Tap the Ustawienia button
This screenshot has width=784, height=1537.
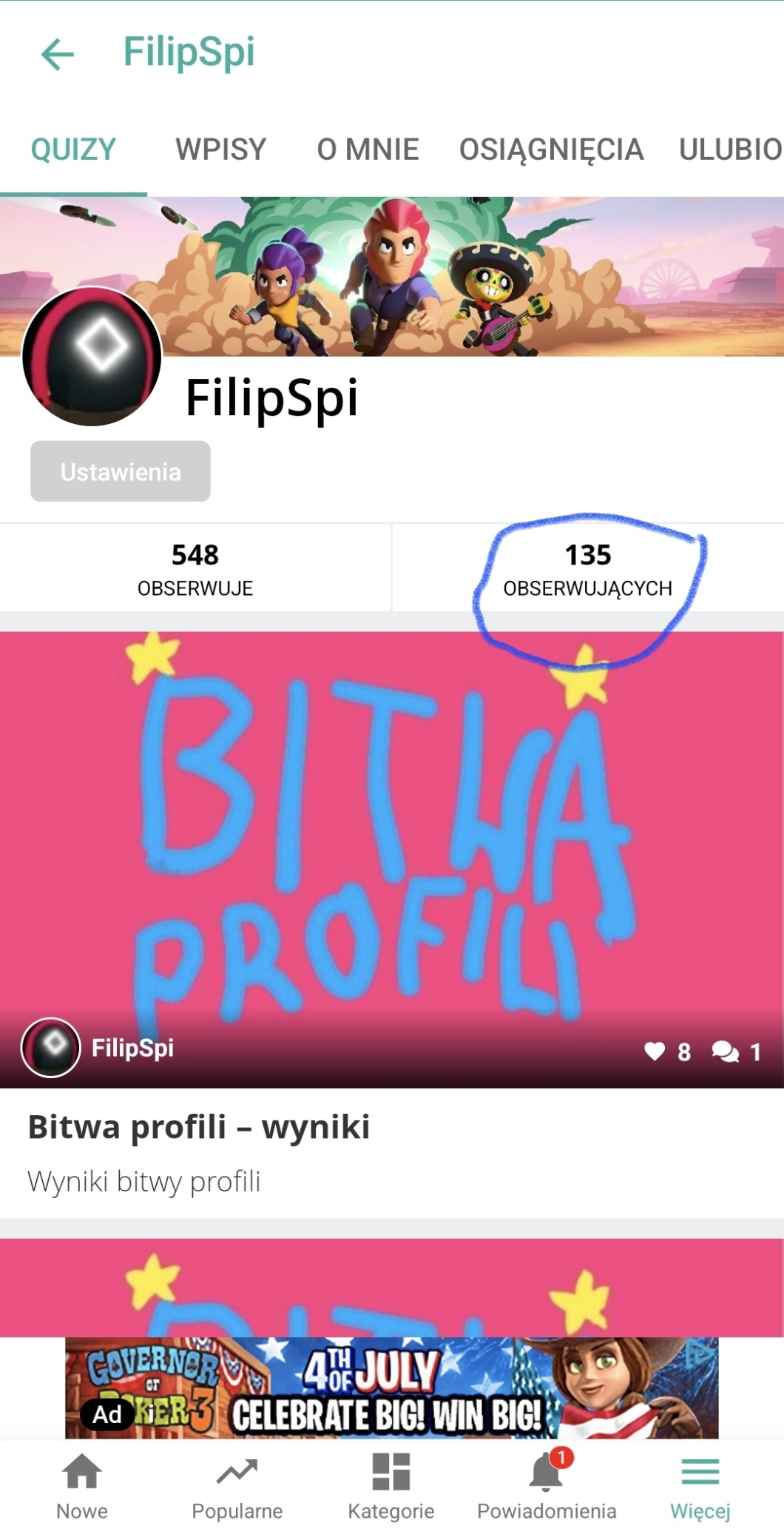121,471
